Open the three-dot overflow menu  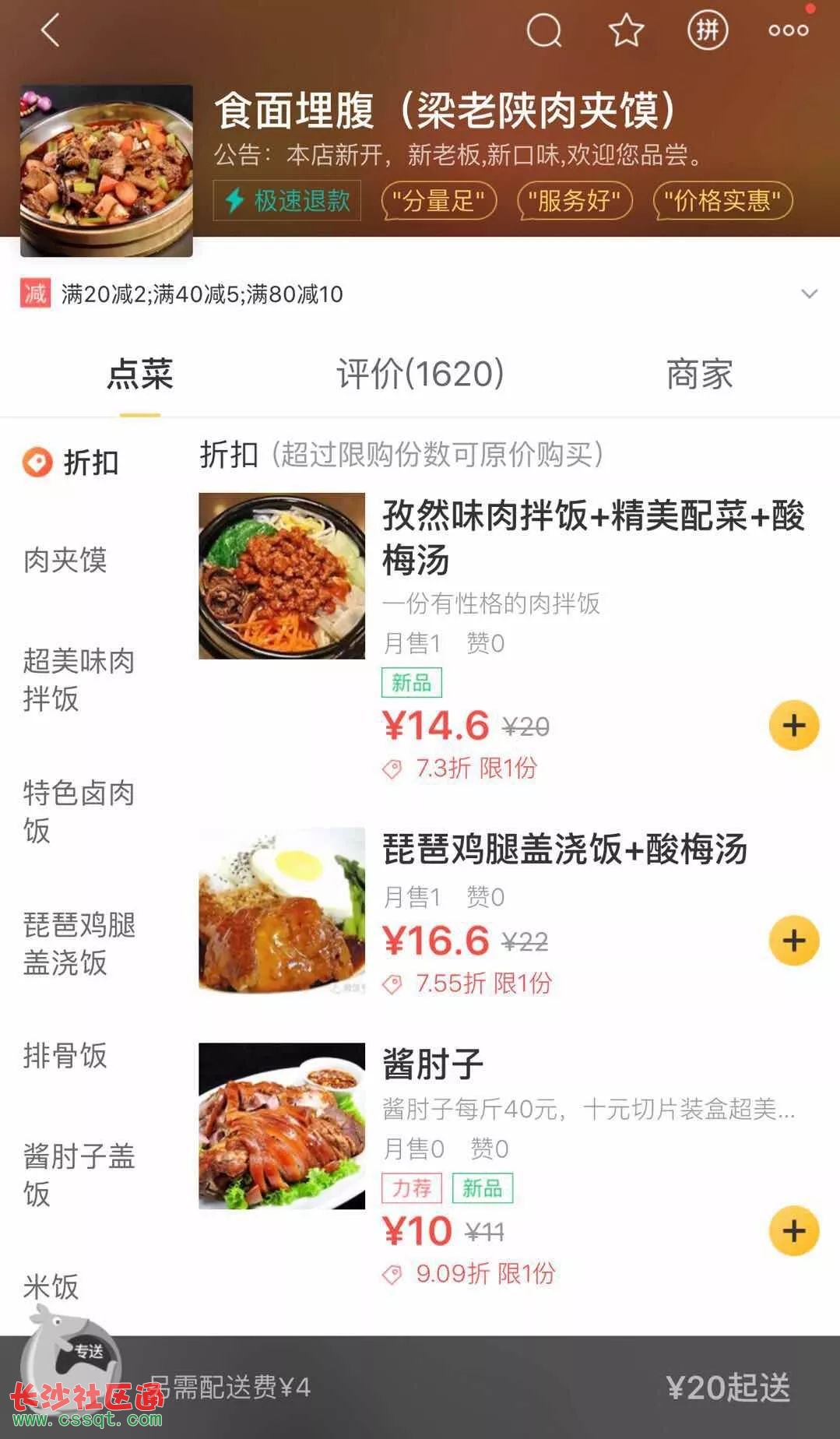(x=789, y=31)
